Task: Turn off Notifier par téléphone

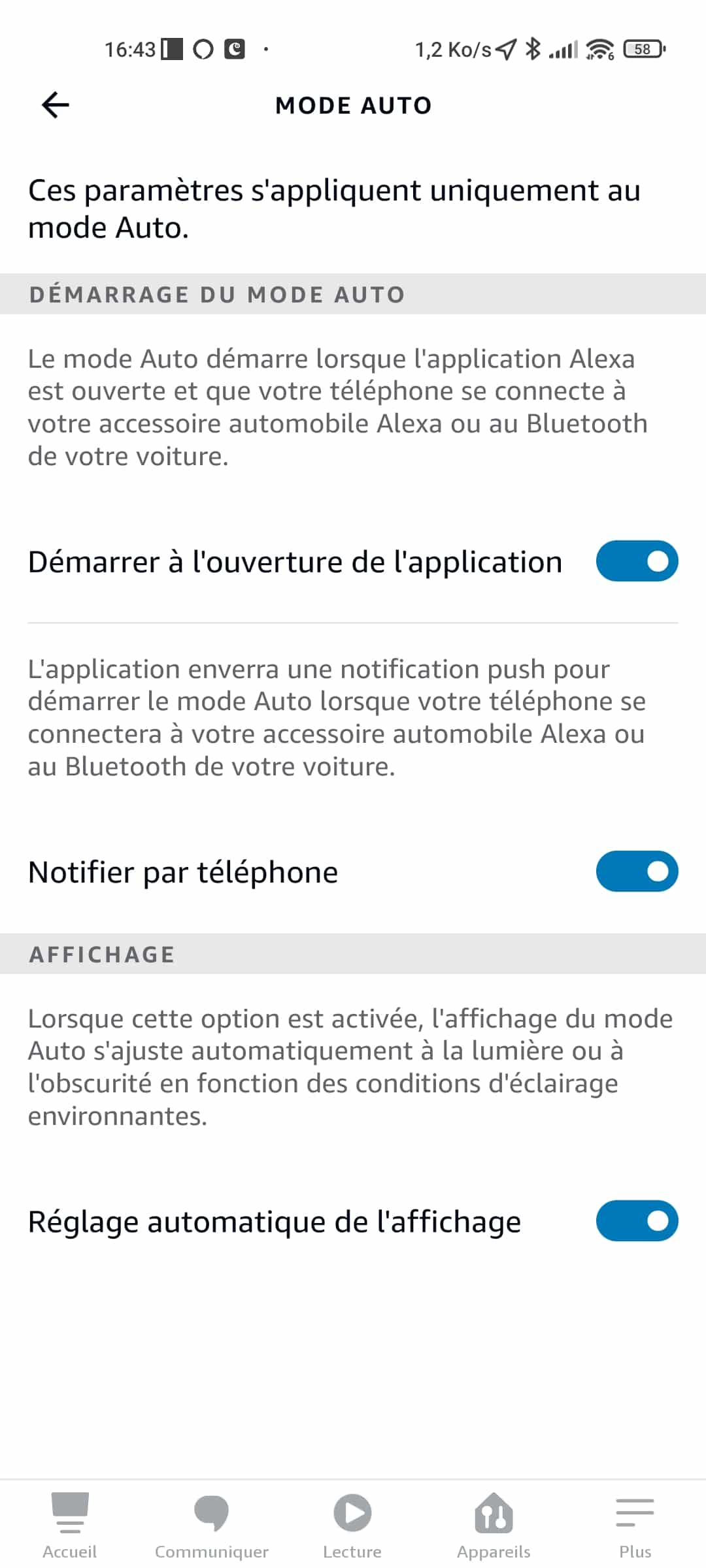Action: (x=637, y=872)
